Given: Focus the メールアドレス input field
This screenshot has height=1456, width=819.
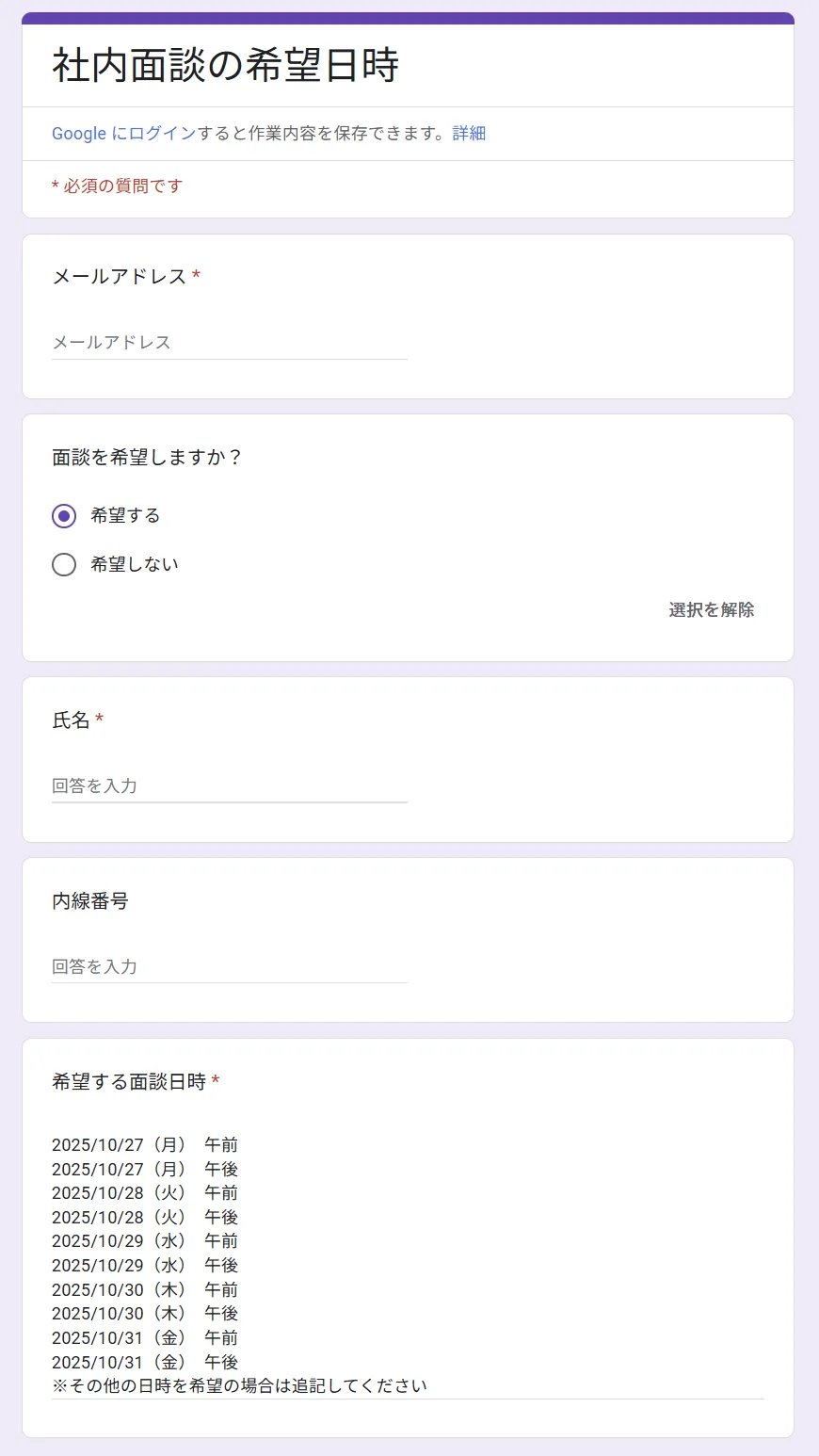Looking at the screenshot, I should [x=229, y=343].
